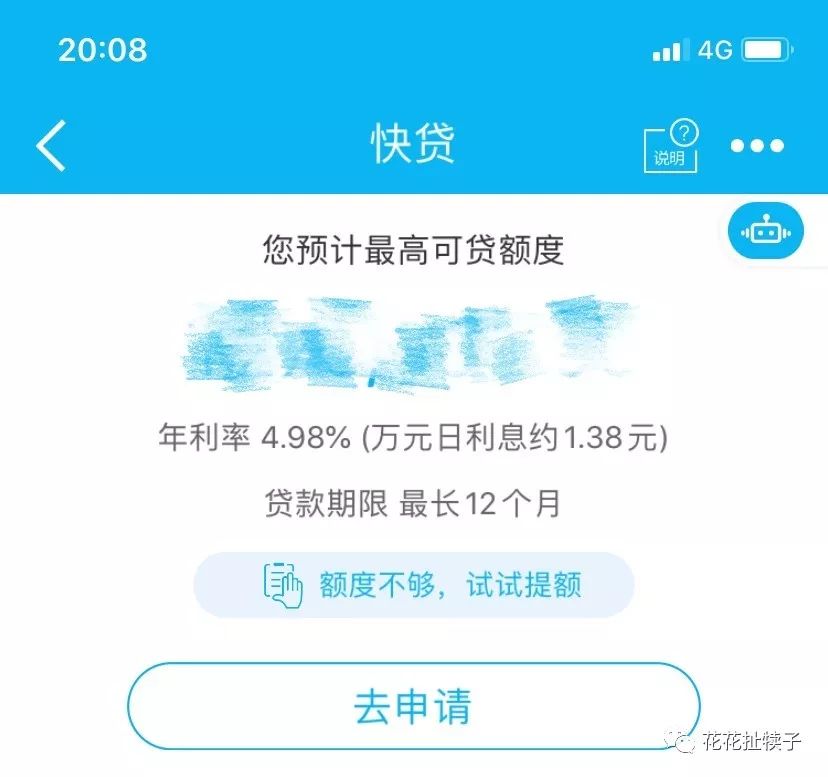This screenshot has width=828, height=777.
Task: Open the three-dot overflow menu
Action: pos(757,146)
